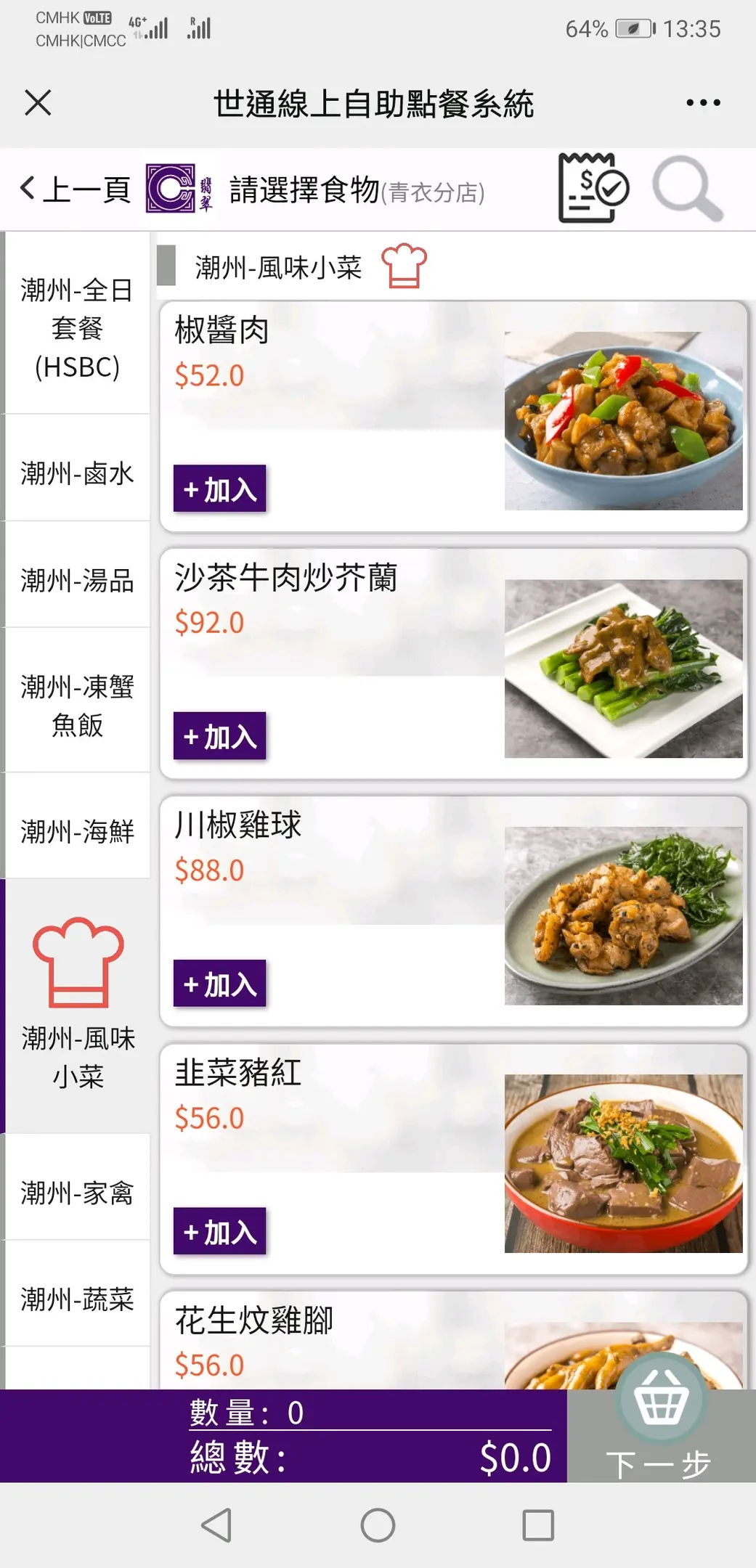Open the order receipt icon
This screenshot has width=756, height=1568.
pyautogui.click(x=593, y=188)
